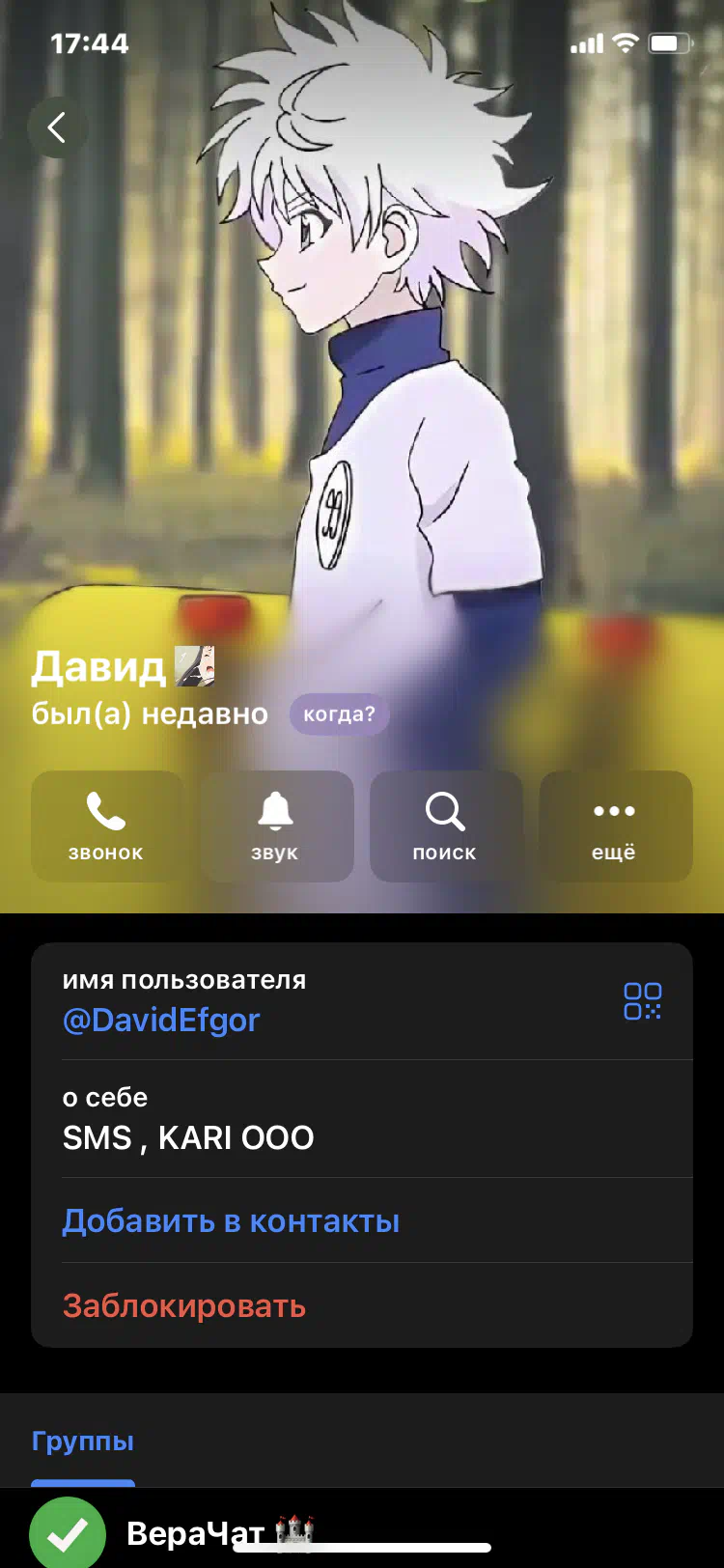Screen dimensions: 724x1568
Task: Open поиск to search the chat
Action: (445, 826)
